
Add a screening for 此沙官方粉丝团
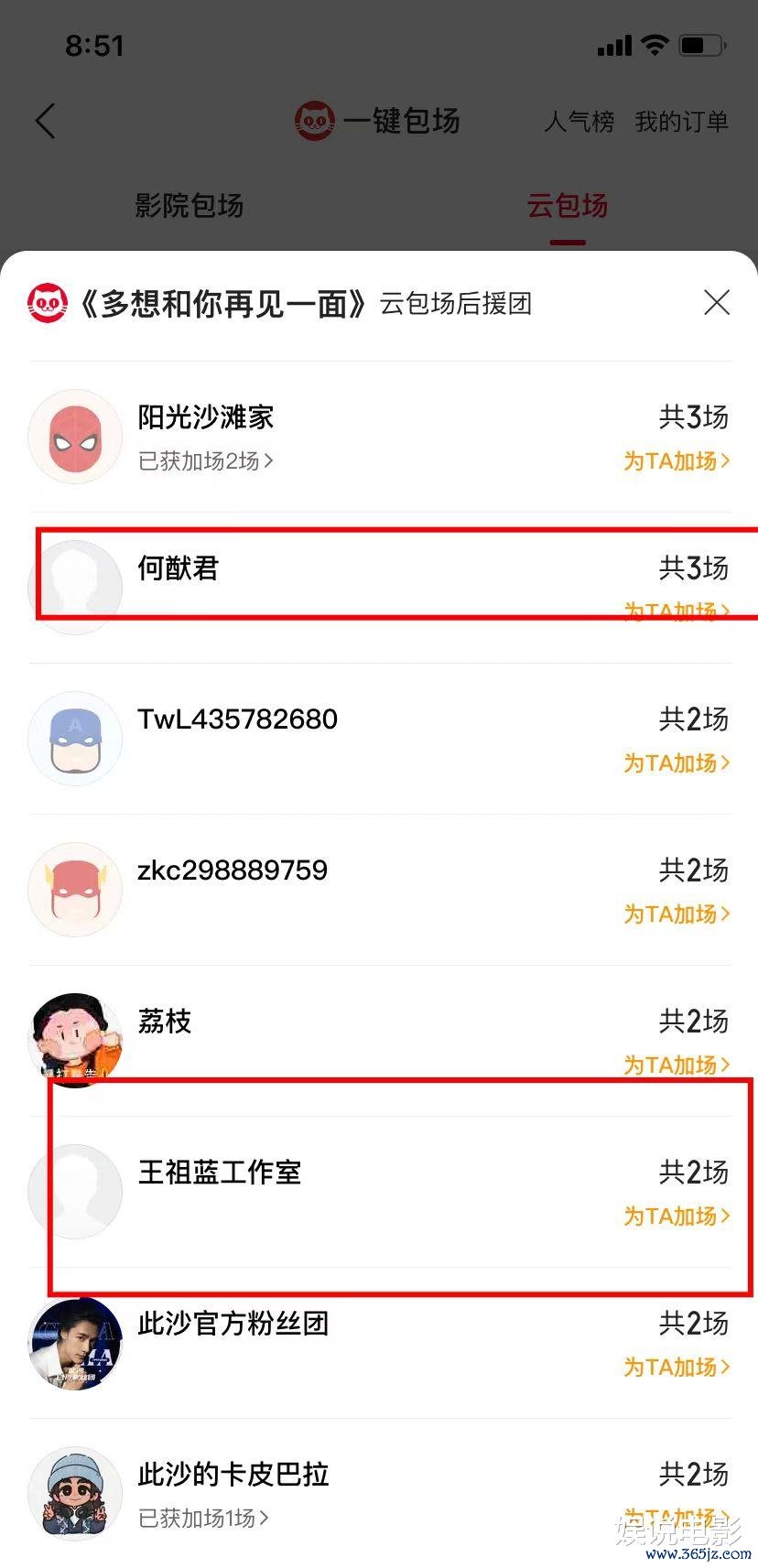pyautogui.click(x=676, y=1367)
